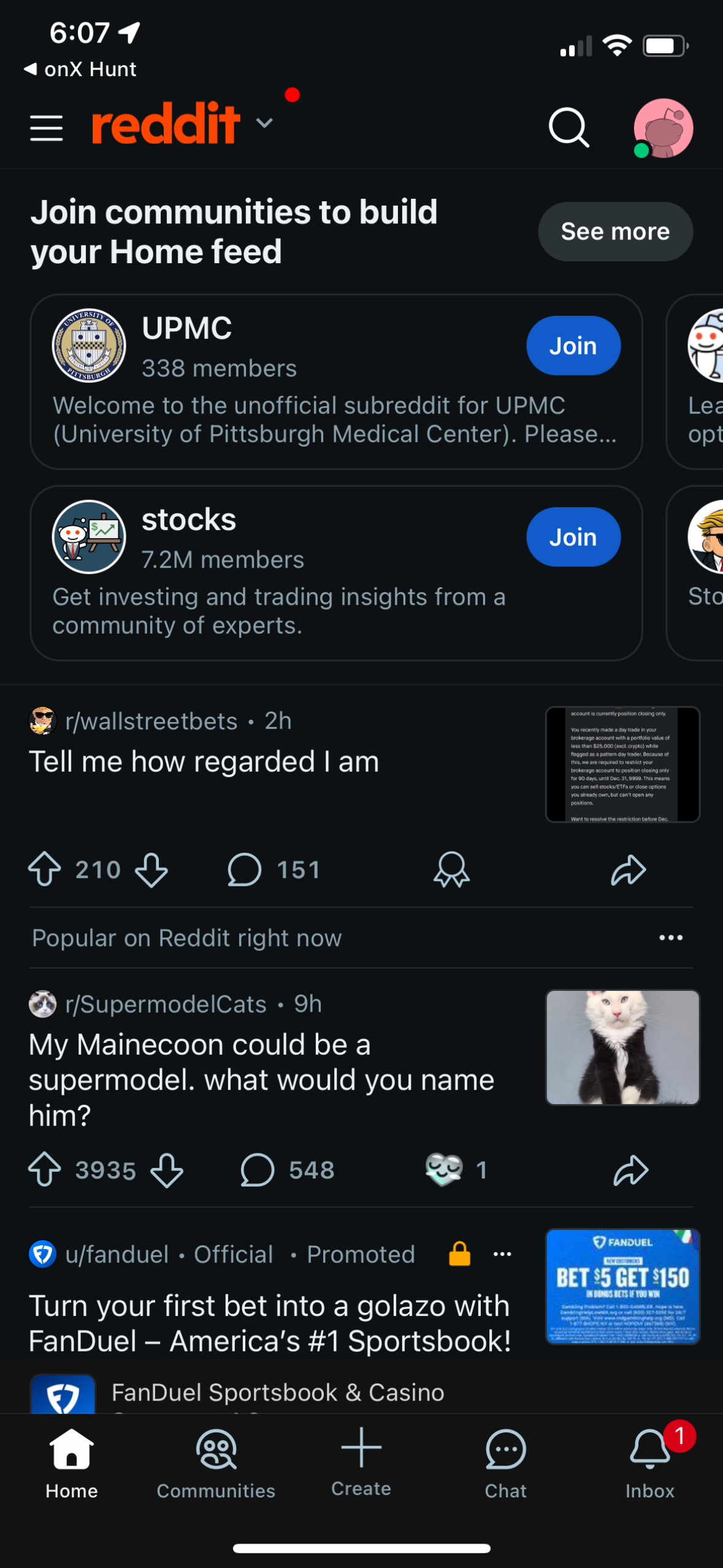Open the home feed selector dropdown

pyautogui.click(x=265, y=123)
